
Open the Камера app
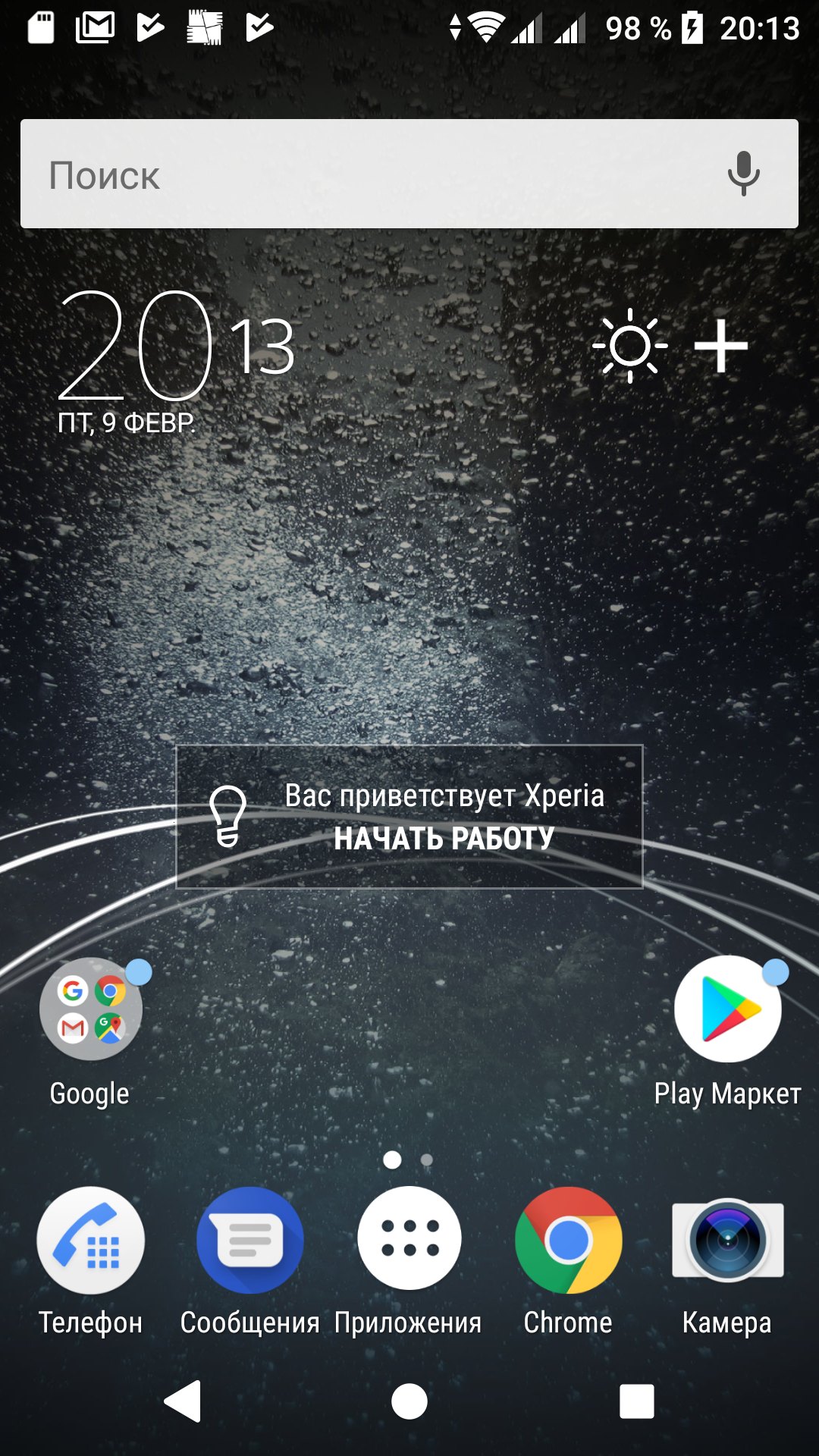[727, 1241]
